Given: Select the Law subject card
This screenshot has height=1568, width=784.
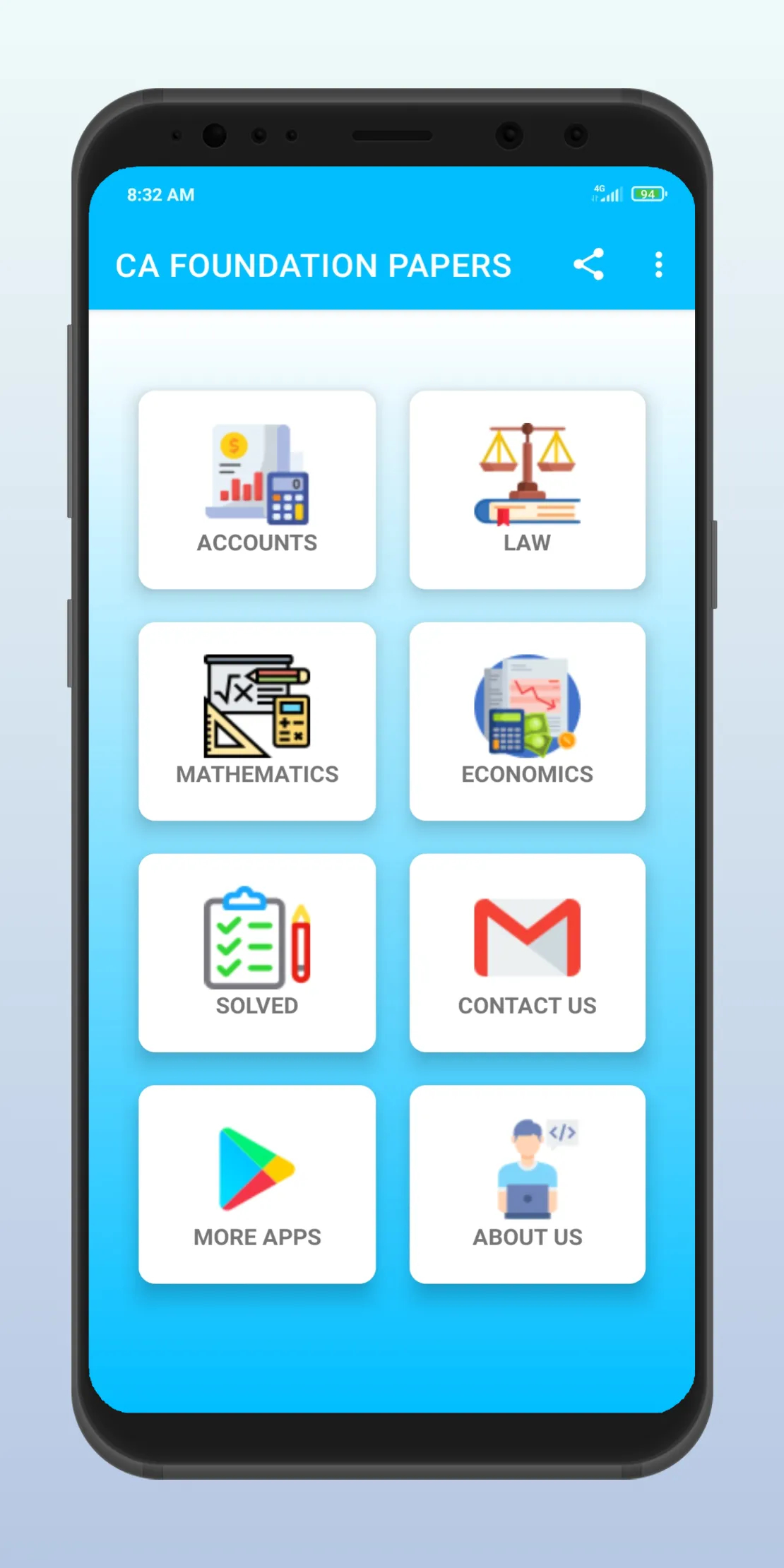Looking at the screenshot, I should click(527, 489).
